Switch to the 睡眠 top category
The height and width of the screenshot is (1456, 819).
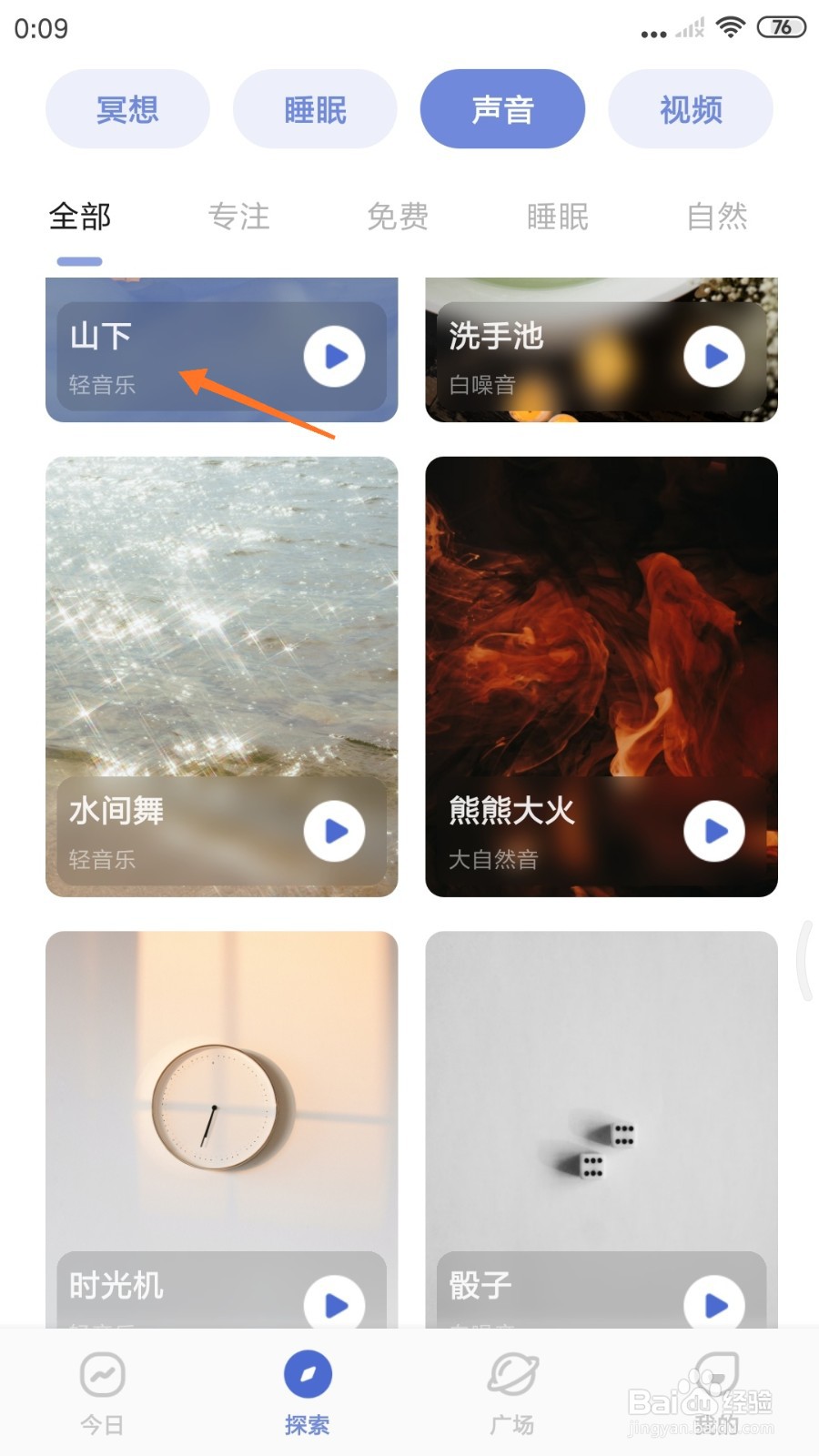pos(315,109)
